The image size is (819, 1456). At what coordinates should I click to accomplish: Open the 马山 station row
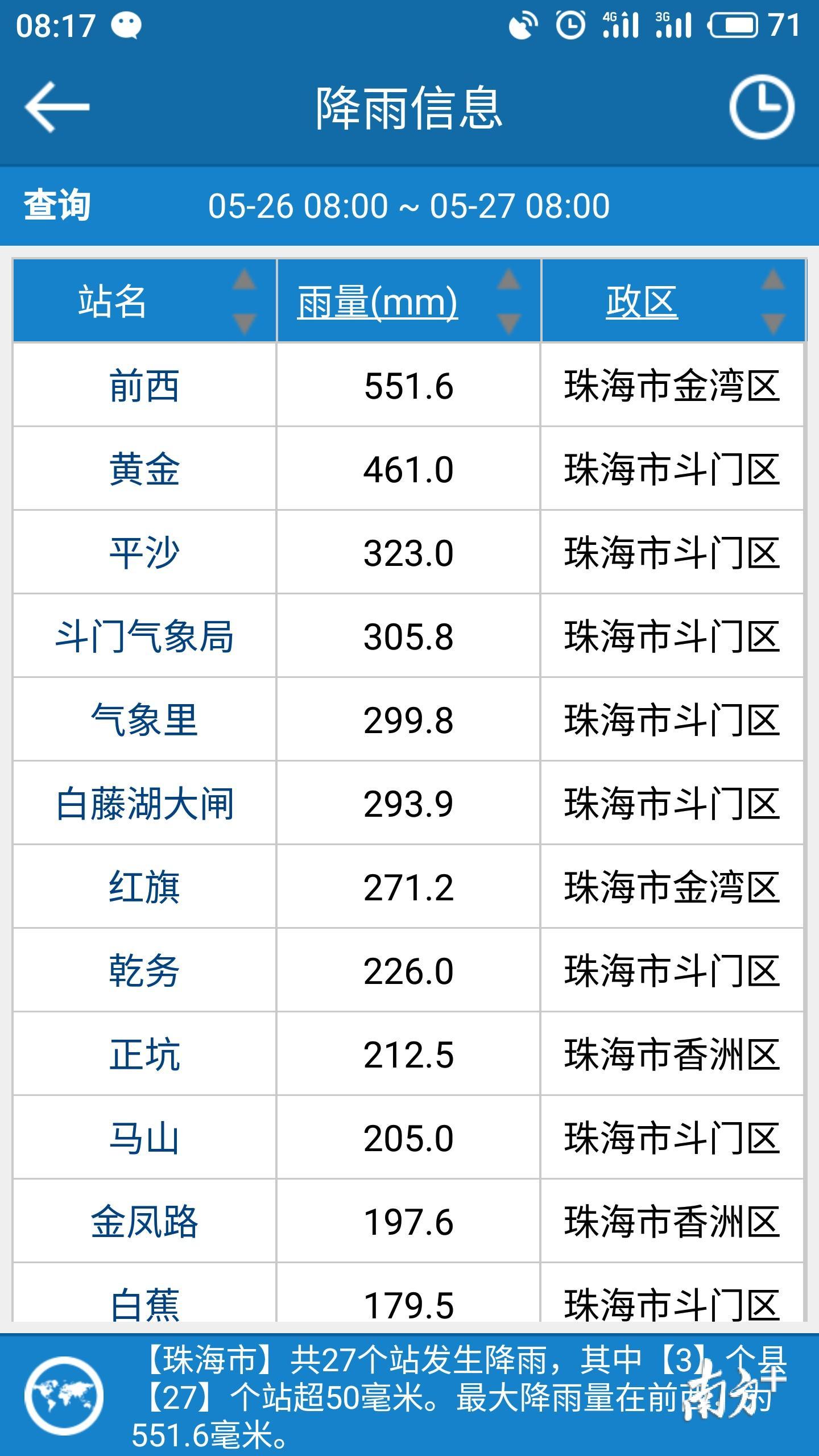[x=144, y=1138]
